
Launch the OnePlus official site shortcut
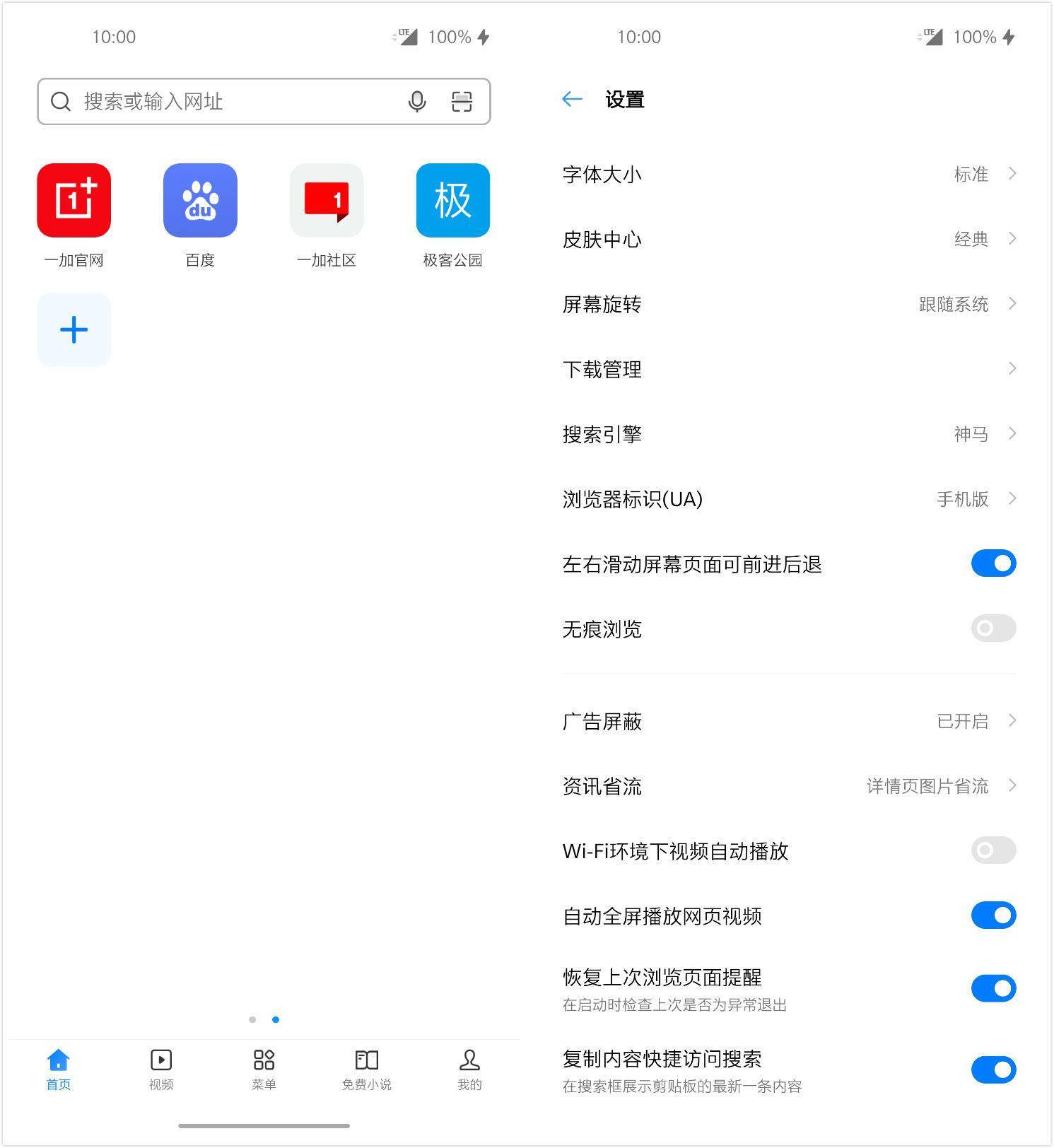coord(74,200)
